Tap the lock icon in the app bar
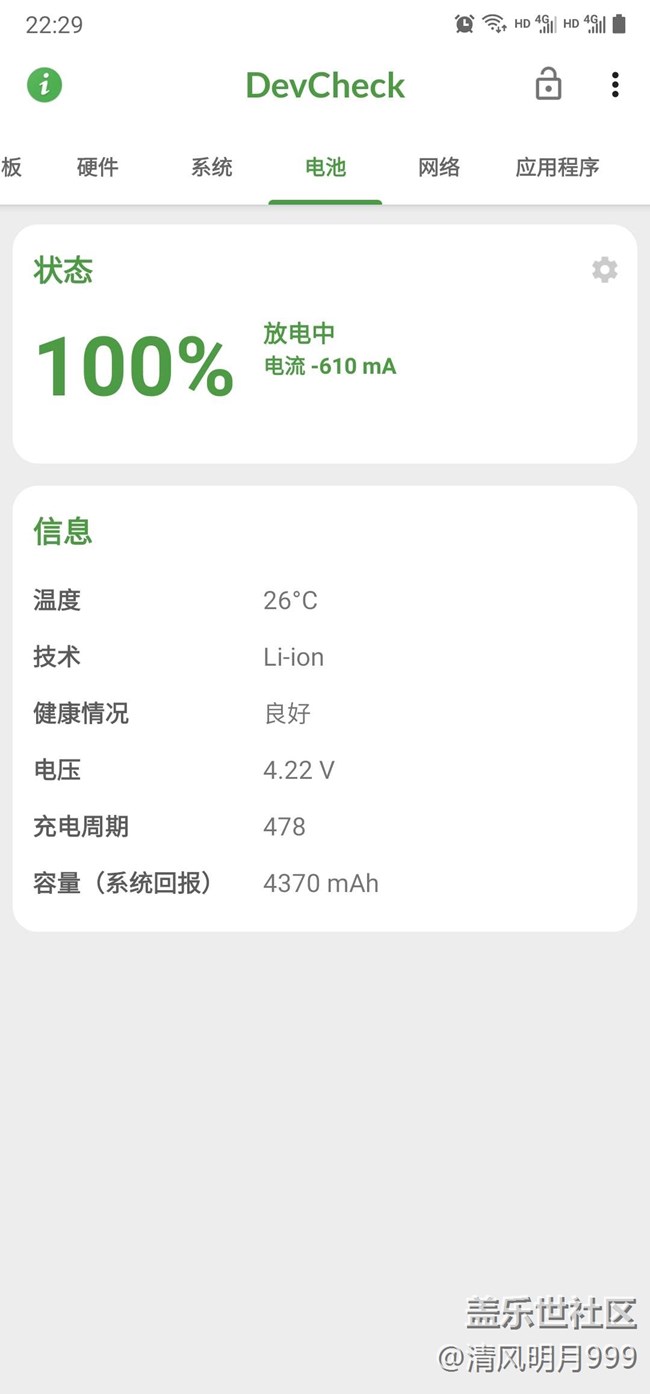 pos(548,85)
